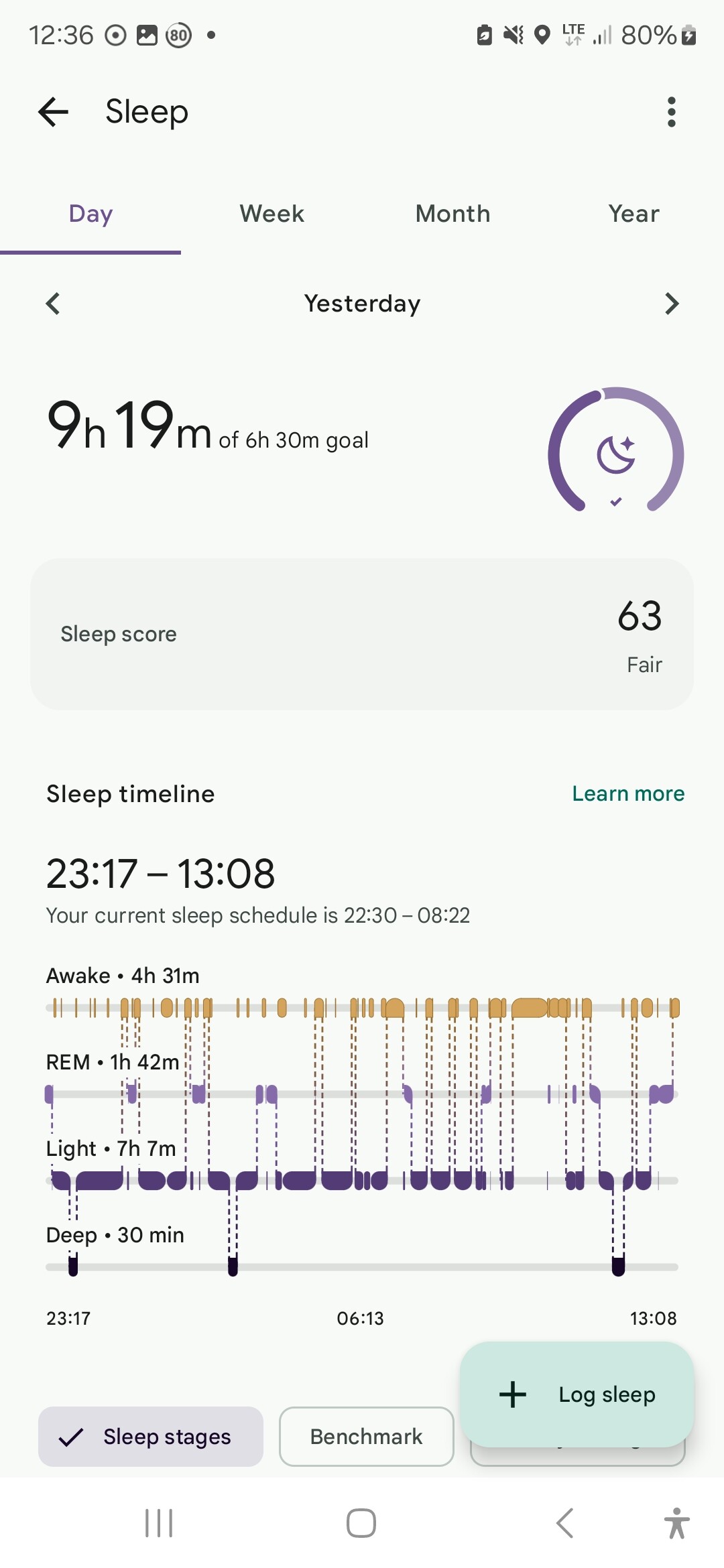Go to the next day
The image size is (724, 1568).
point(671,304)
